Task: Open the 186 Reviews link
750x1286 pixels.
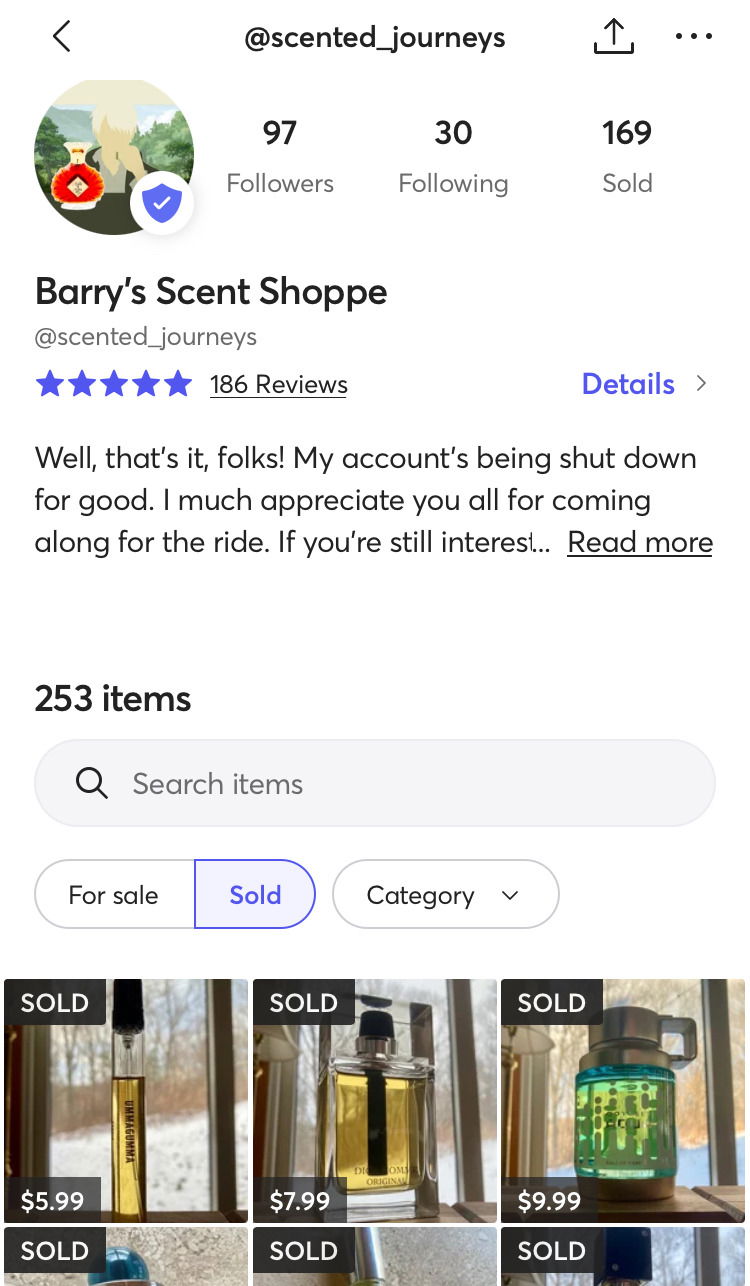Action: coord(278,385)
